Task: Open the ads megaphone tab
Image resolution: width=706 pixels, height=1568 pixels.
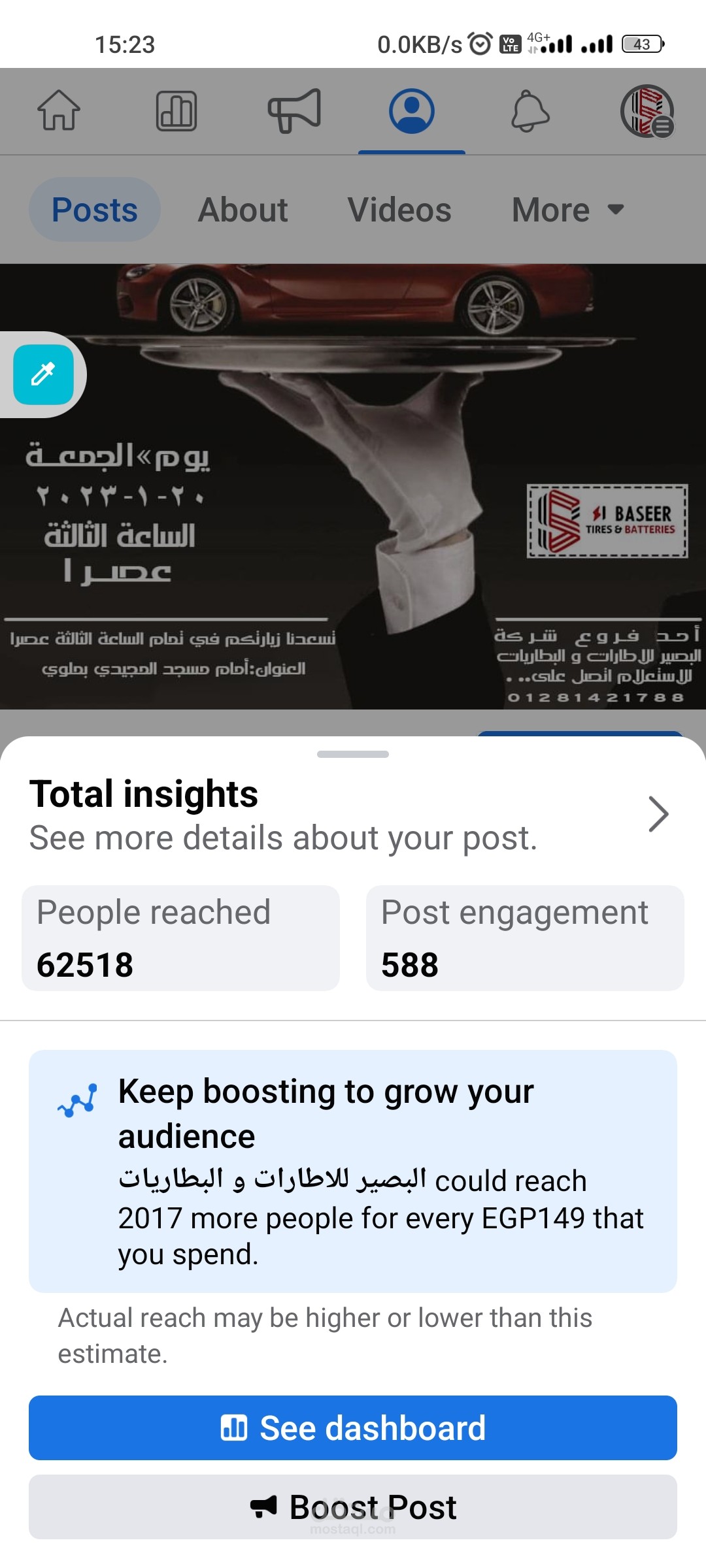Action: click(294, 110)
